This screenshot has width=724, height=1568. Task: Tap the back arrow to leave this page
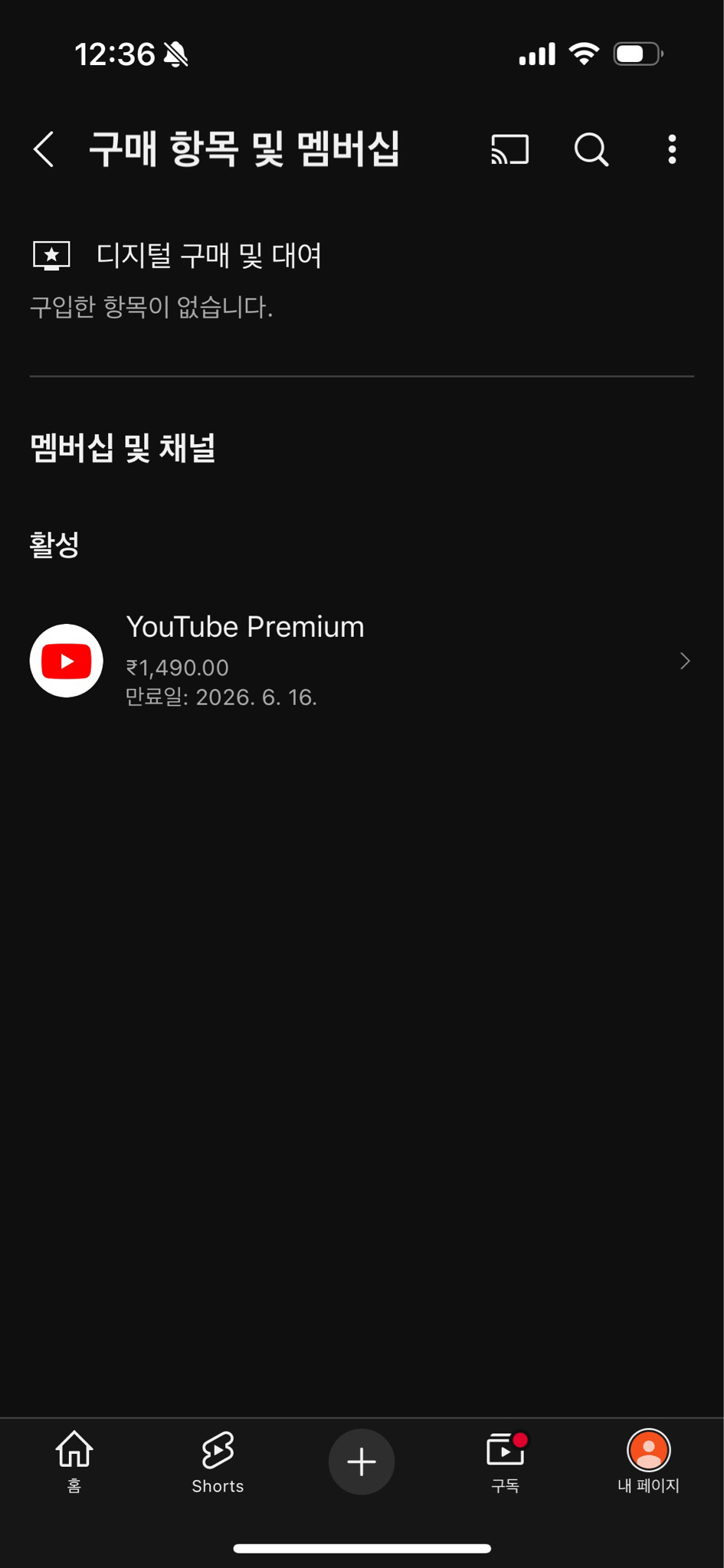pyautogui.click(x=43, y=149)
